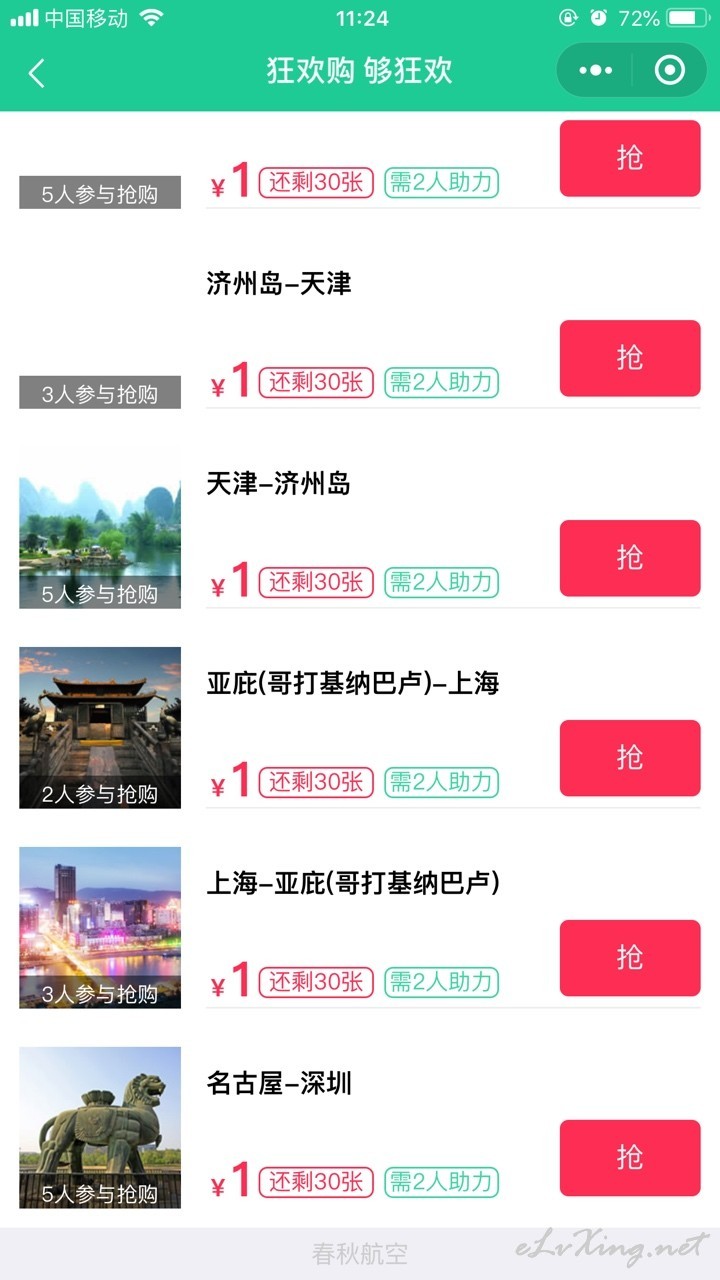Tap 抢 for the 名古屋–深圳 flight
This screenshot has height=1280, width=720.
point(630,1158)
